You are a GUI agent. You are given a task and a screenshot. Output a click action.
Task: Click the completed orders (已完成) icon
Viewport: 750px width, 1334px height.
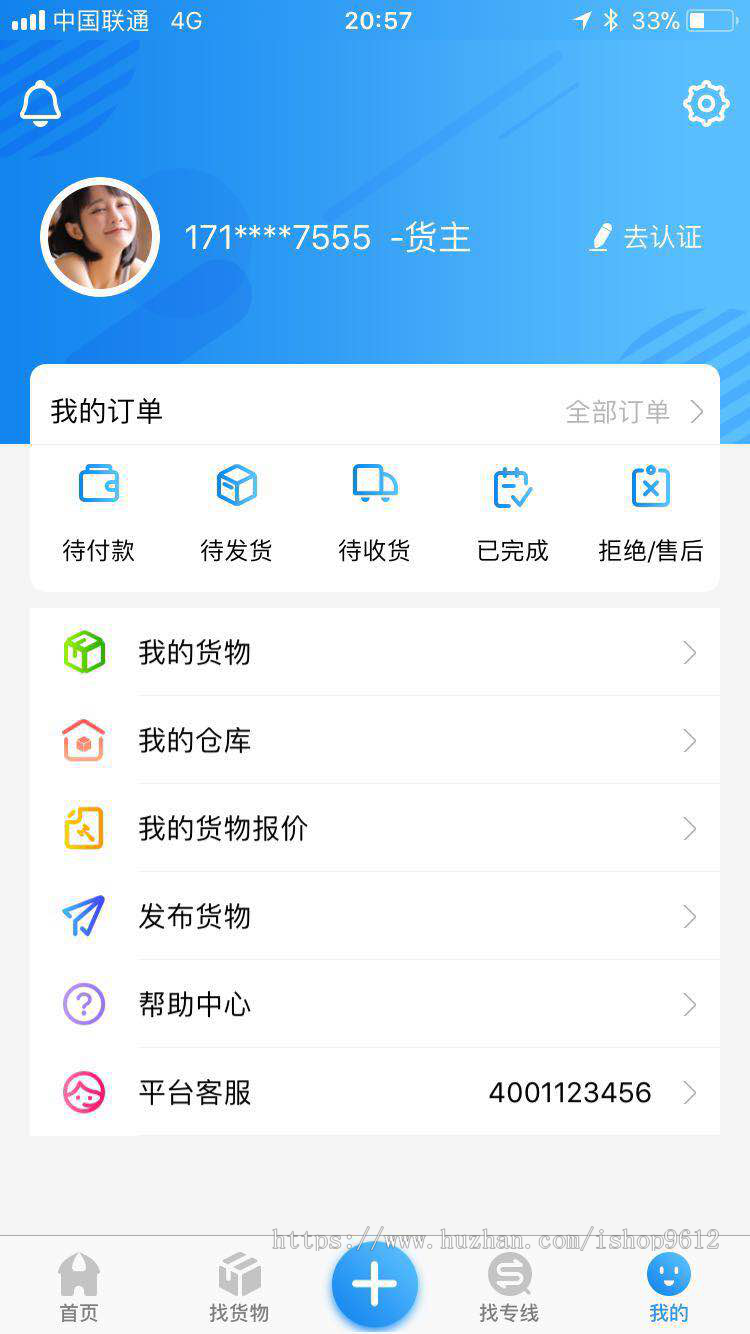(x=512, y=485)
